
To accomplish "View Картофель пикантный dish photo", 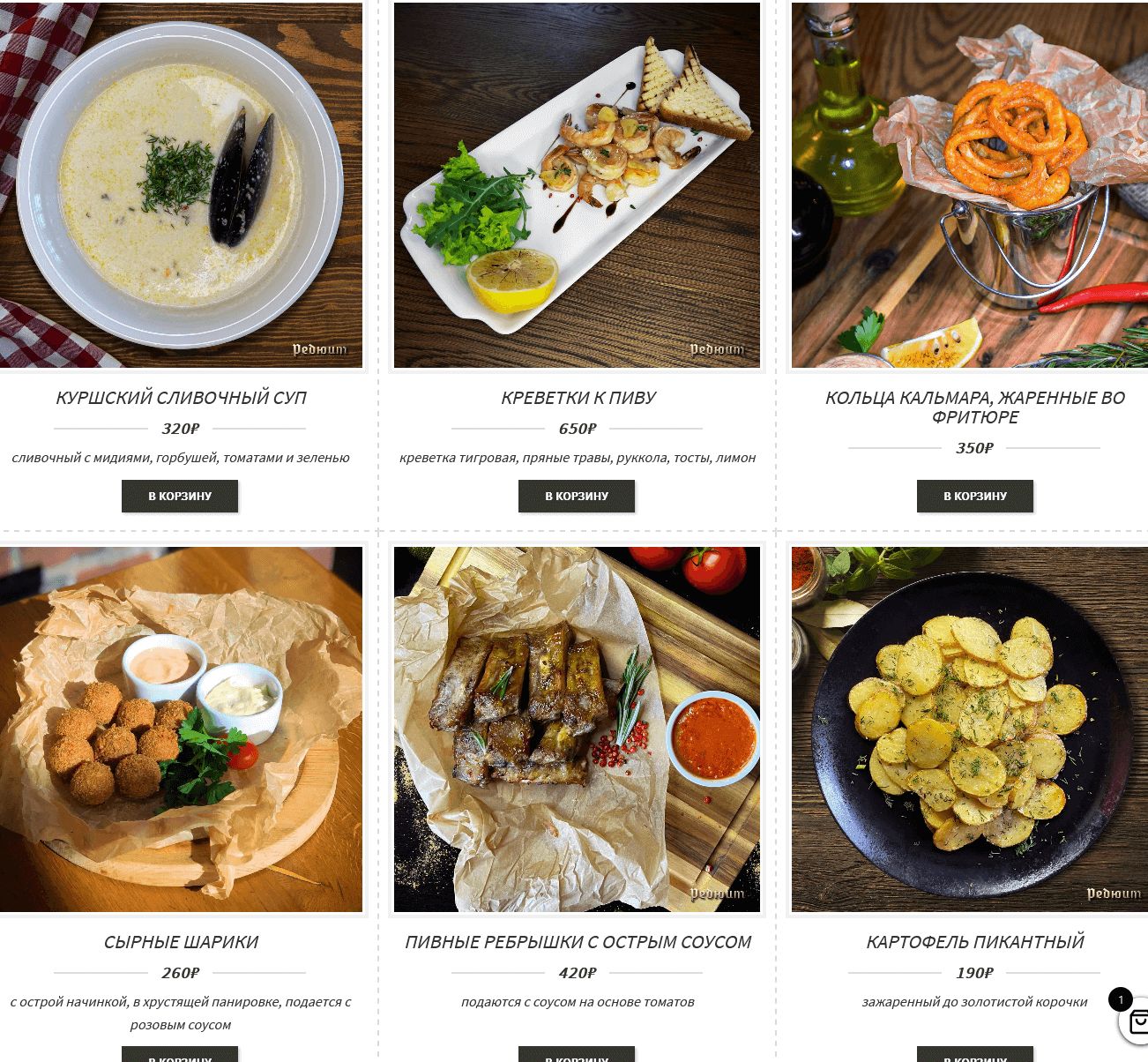I will coord(970,729).
